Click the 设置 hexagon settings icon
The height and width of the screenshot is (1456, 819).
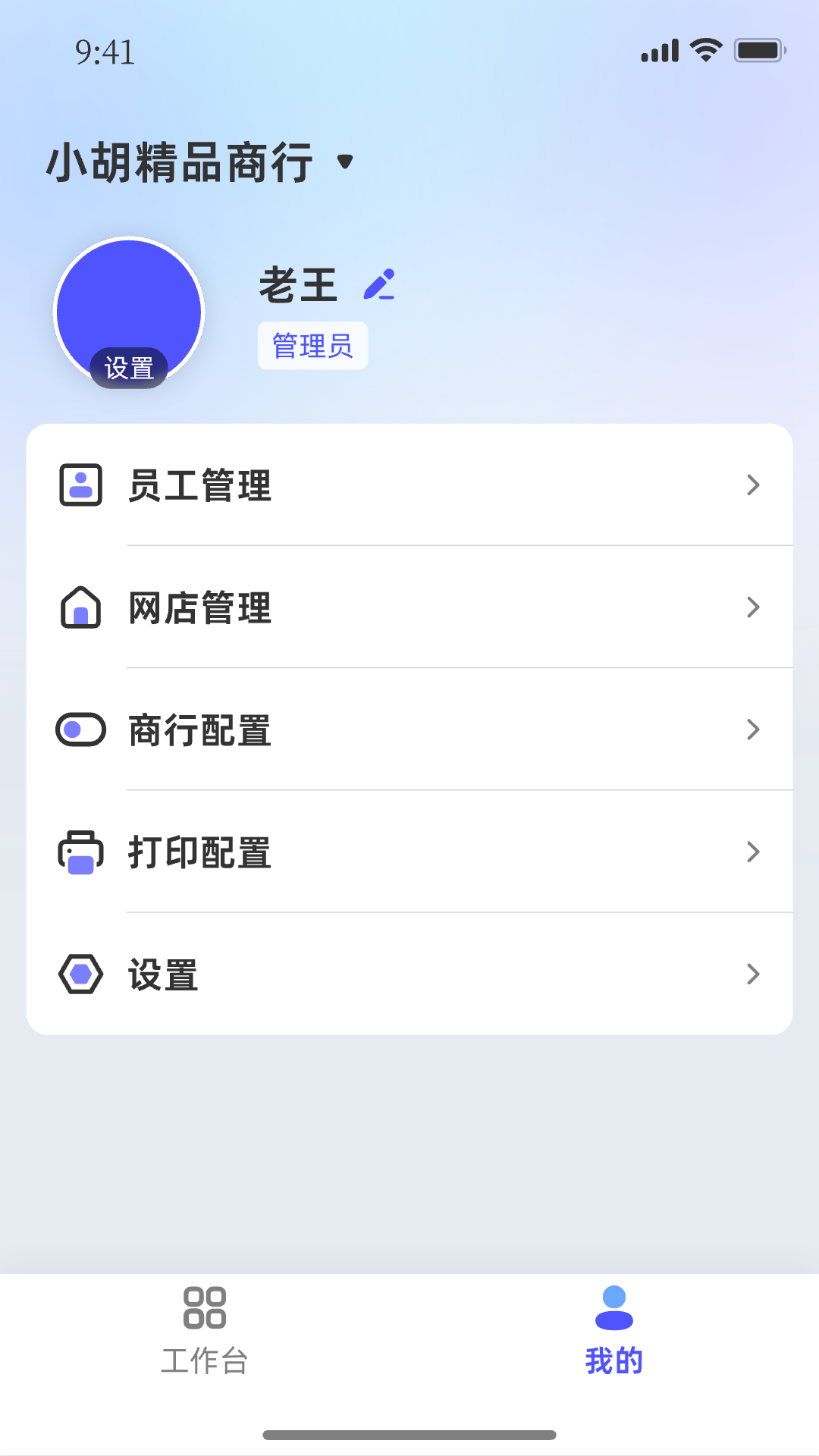click(x=80, y=974)
